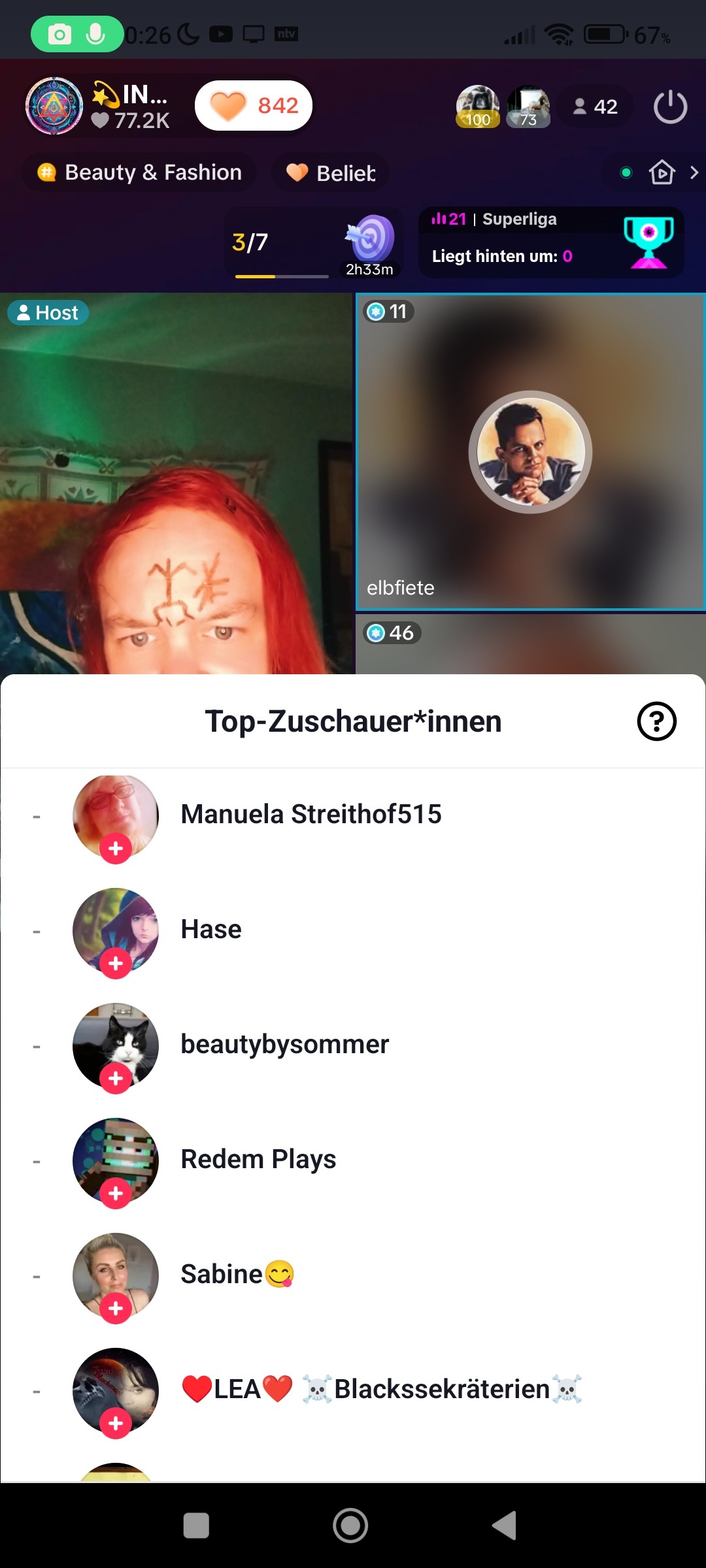Open the Beauty & Fashion chip
The height and width of the screenshot is (1568, 706).
point(140,172)
